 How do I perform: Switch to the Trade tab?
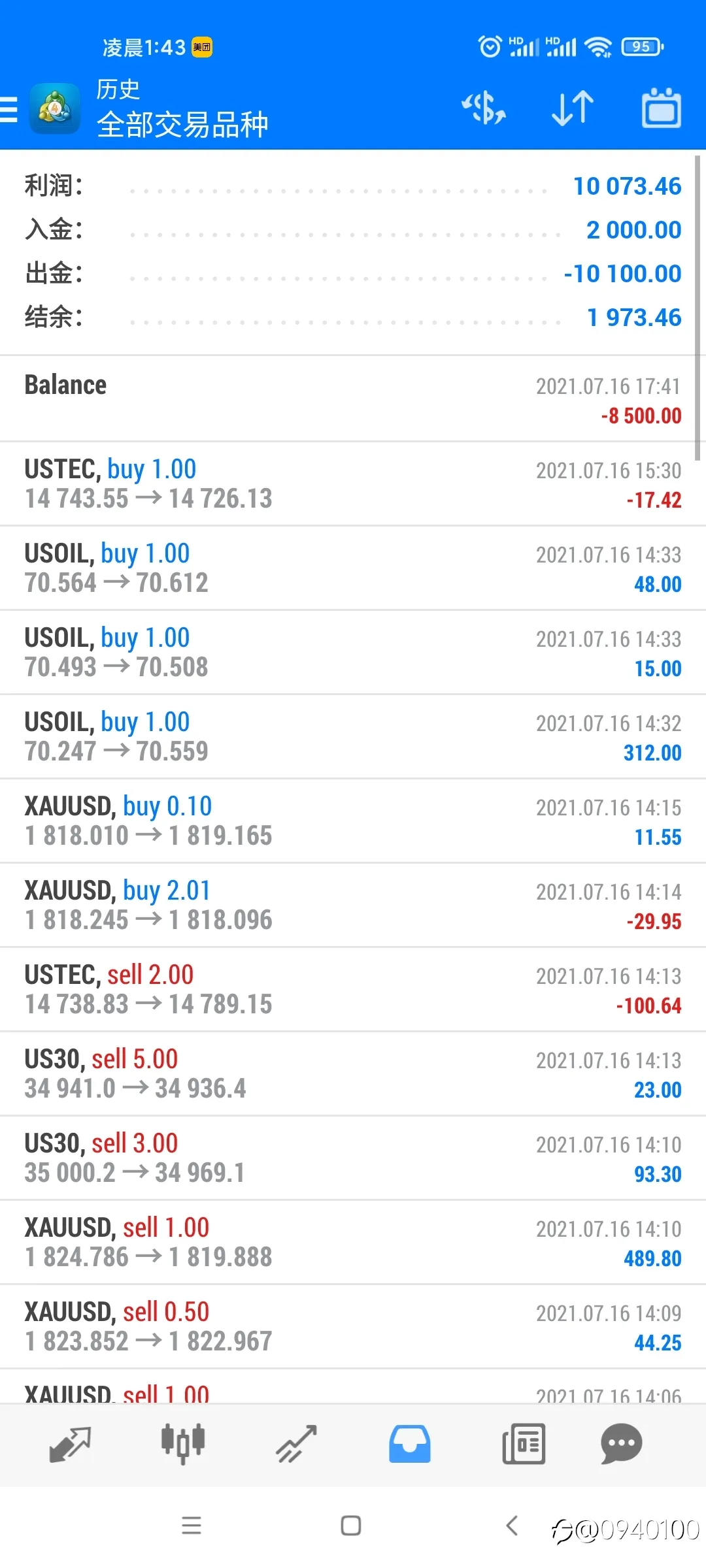pyautogui.click(x=296, y=1445)
